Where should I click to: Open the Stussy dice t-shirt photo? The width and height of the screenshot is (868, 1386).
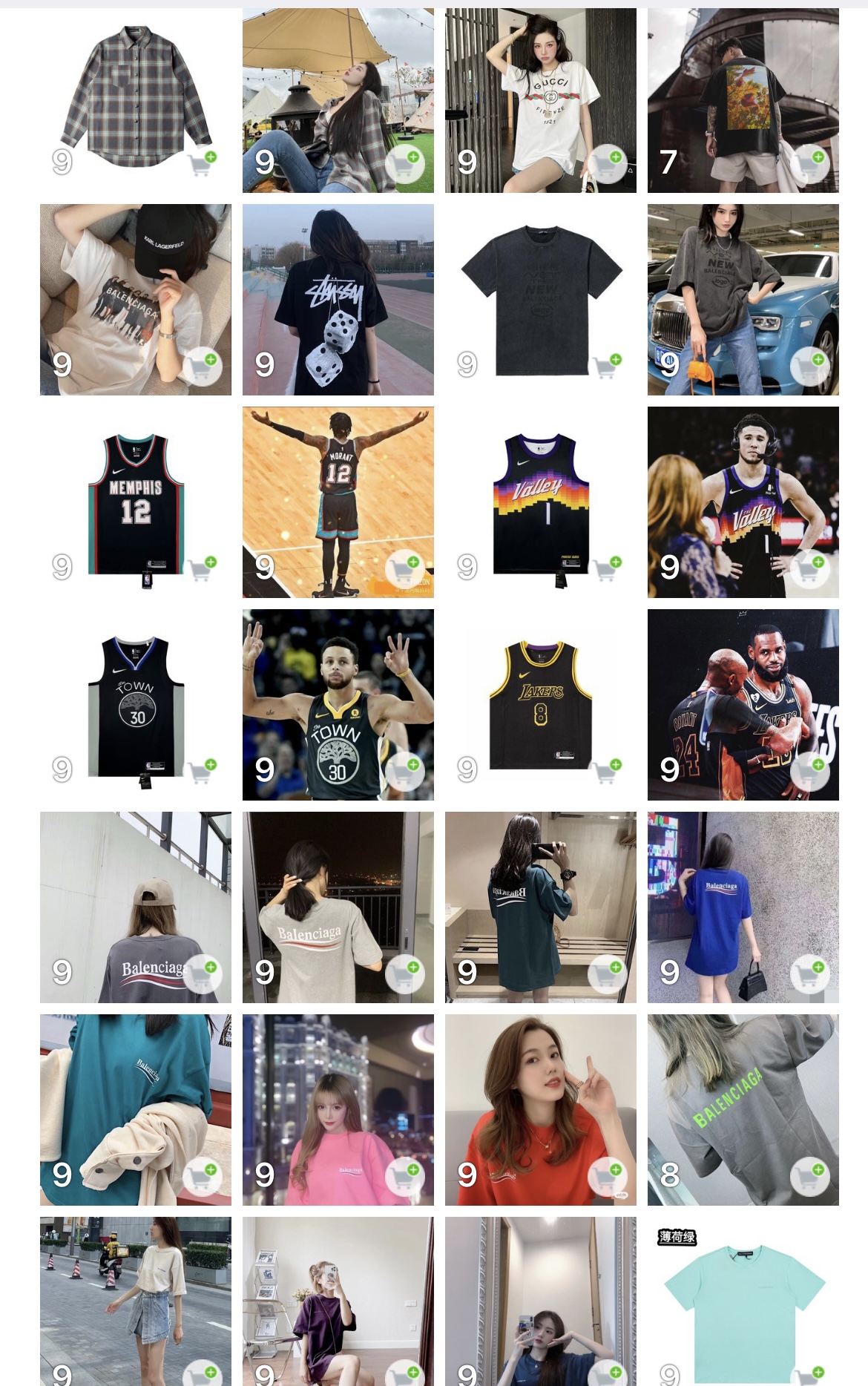click(x=338, y=297)
